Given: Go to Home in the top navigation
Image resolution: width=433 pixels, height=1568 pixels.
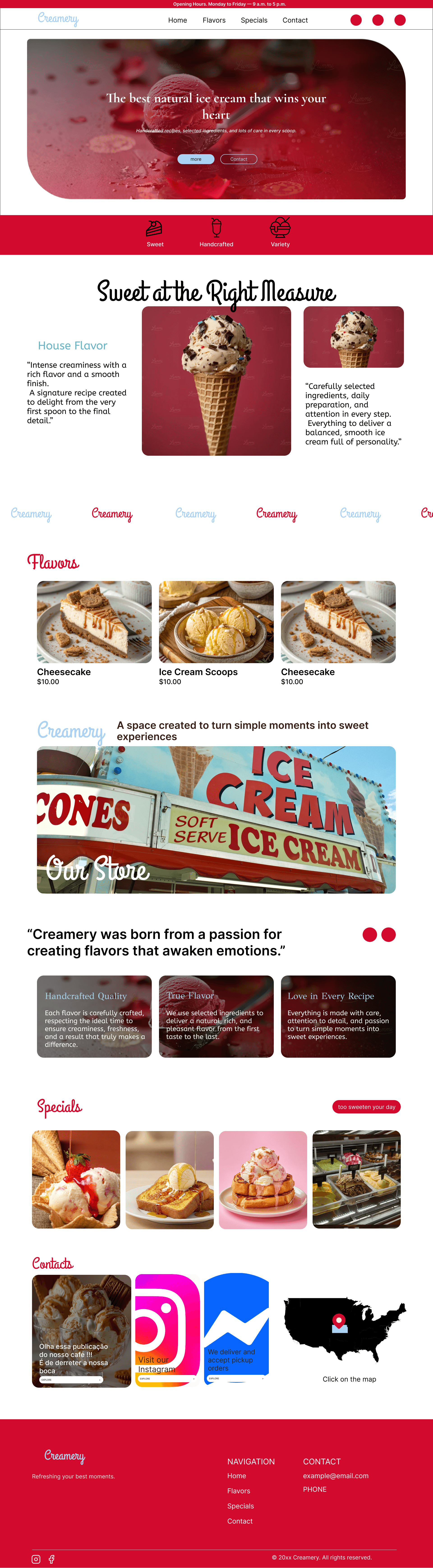Looking at the screenshot, I should [x=177, y=20].
